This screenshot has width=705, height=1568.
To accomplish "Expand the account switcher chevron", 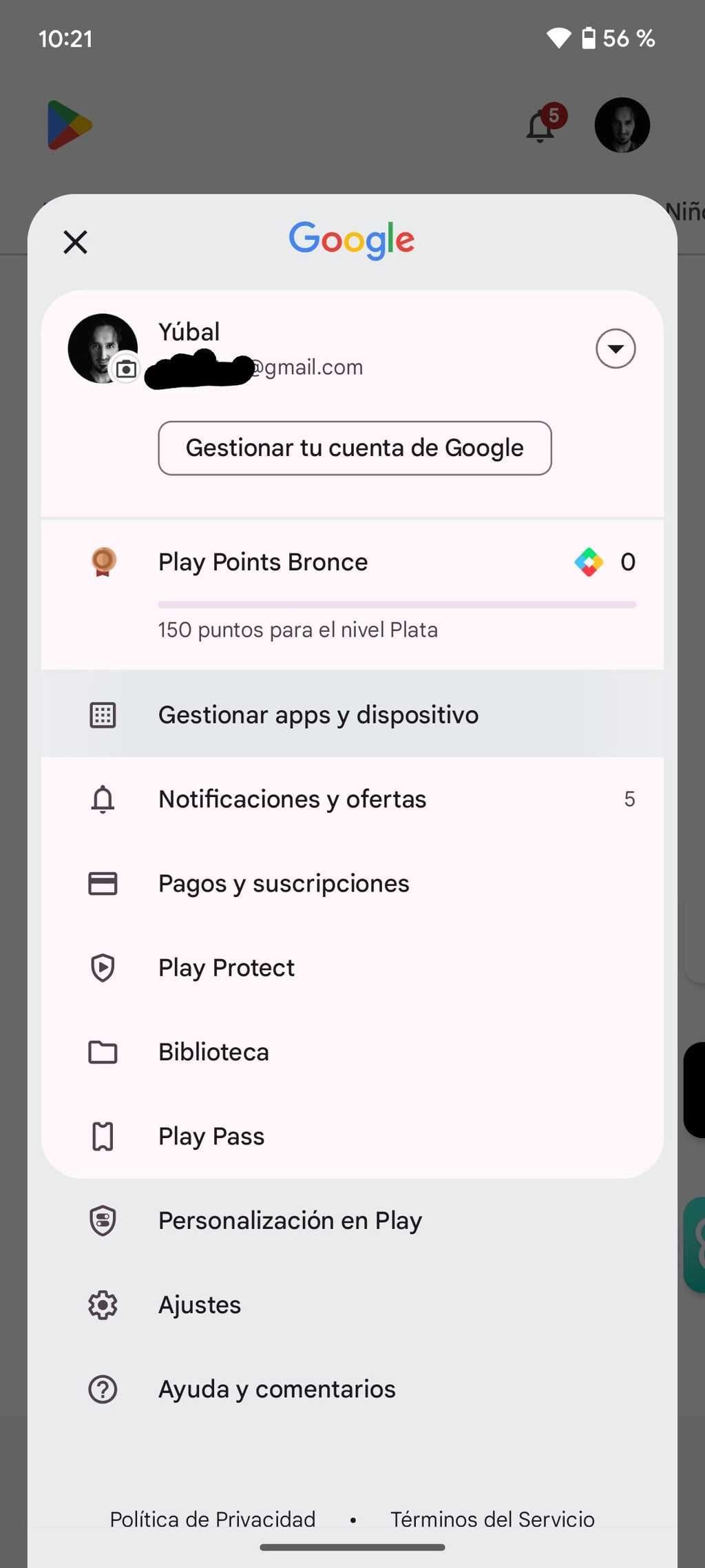I will 615,349.
